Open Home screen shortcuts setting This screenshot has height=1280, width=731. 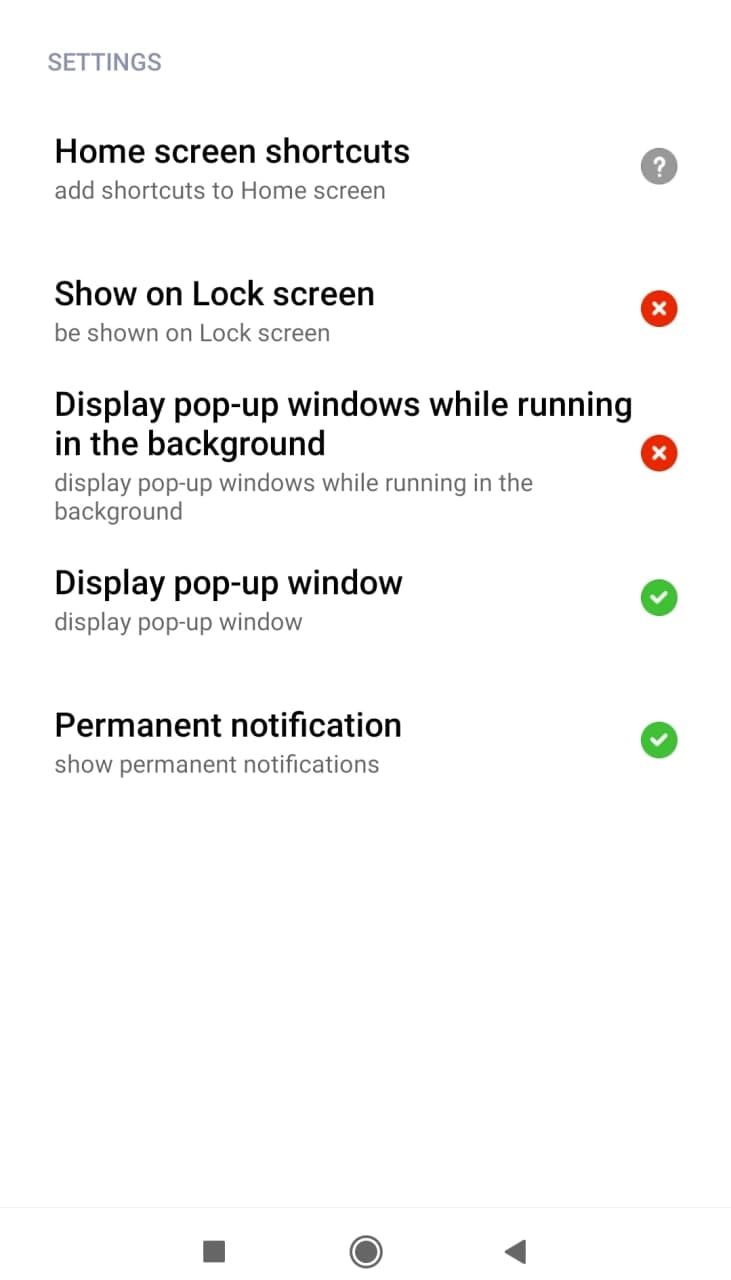(x=232, y=167)
